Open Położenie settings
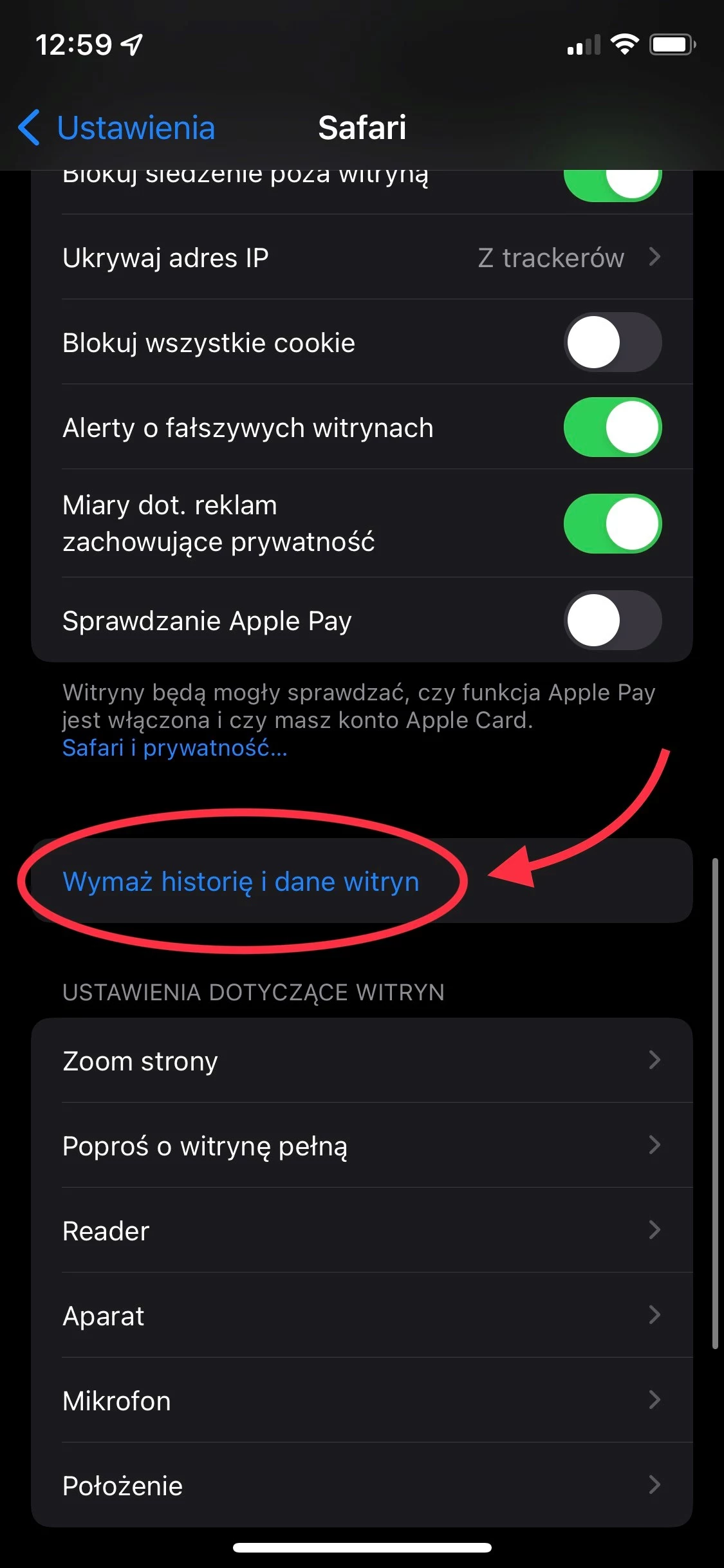724x1568 pixels. click(362, 1485)
